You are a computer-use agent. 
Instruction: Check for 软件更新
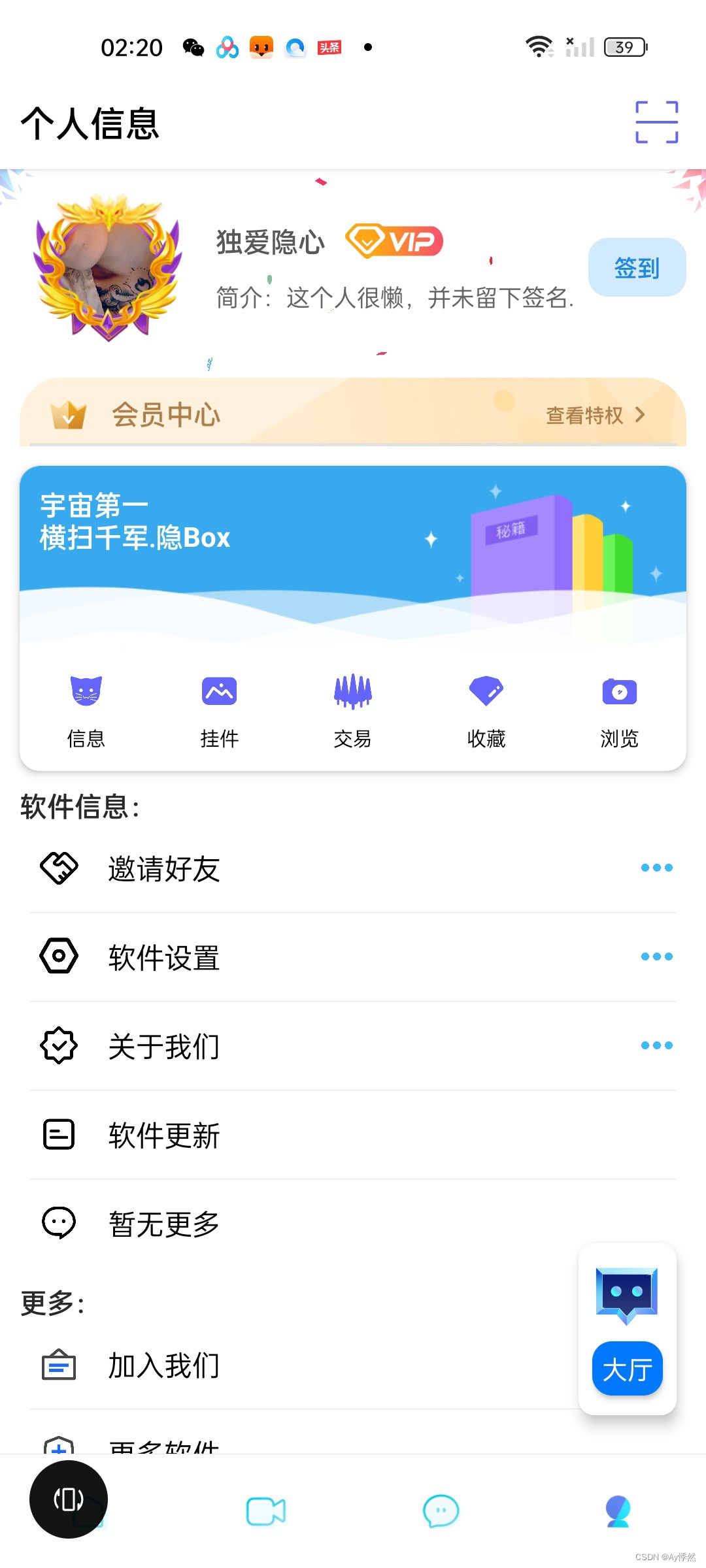click(x=353, y=1135)
